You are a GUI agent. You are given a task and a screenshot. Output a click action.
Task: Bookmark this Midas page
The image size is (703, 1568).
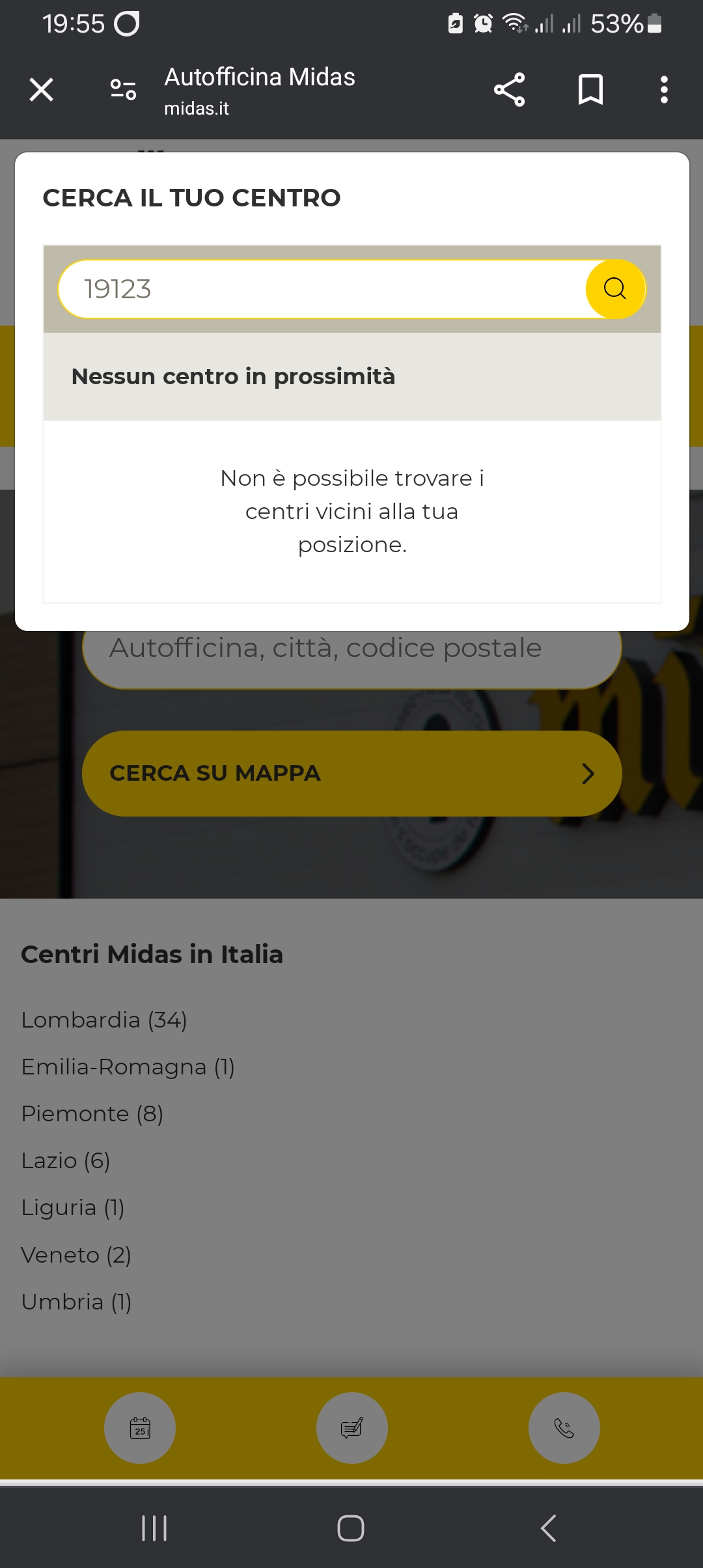click(x=590, y=90)
